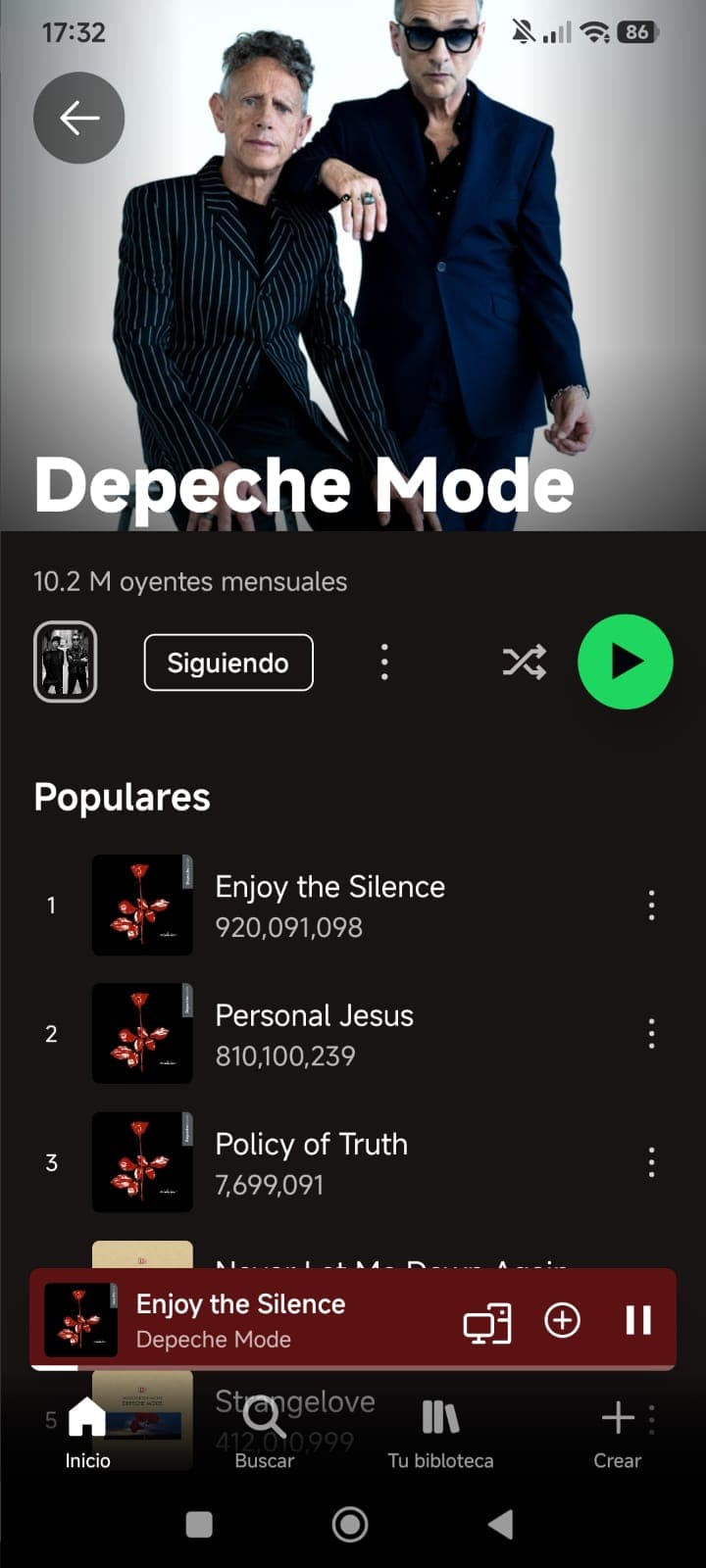Open options menu for Enjoy the Silence track
This screenshot has width=706, height=1568.
coord(650,906)
